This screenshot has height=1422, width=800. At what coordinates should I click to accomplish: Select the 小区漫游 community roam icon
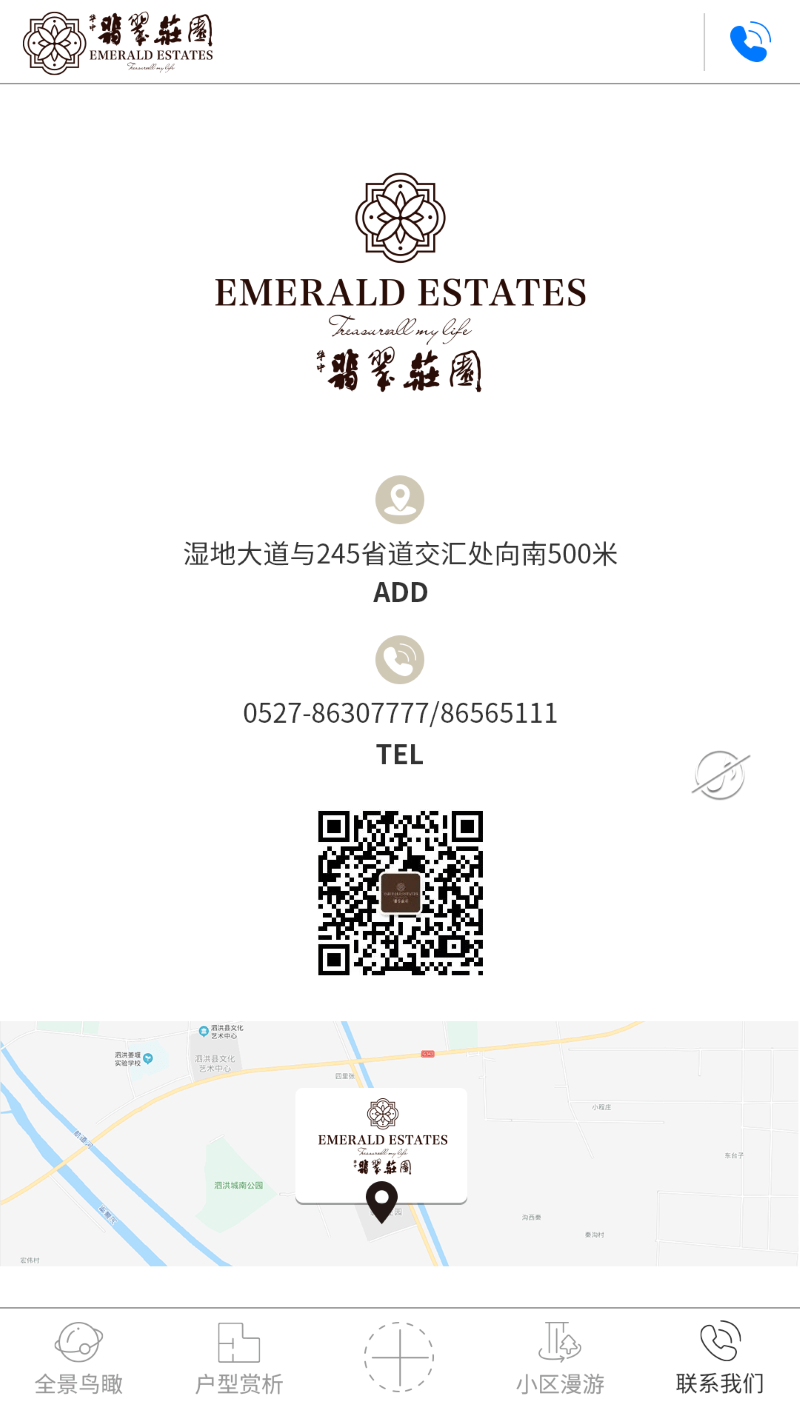(x=560, y=1341)
